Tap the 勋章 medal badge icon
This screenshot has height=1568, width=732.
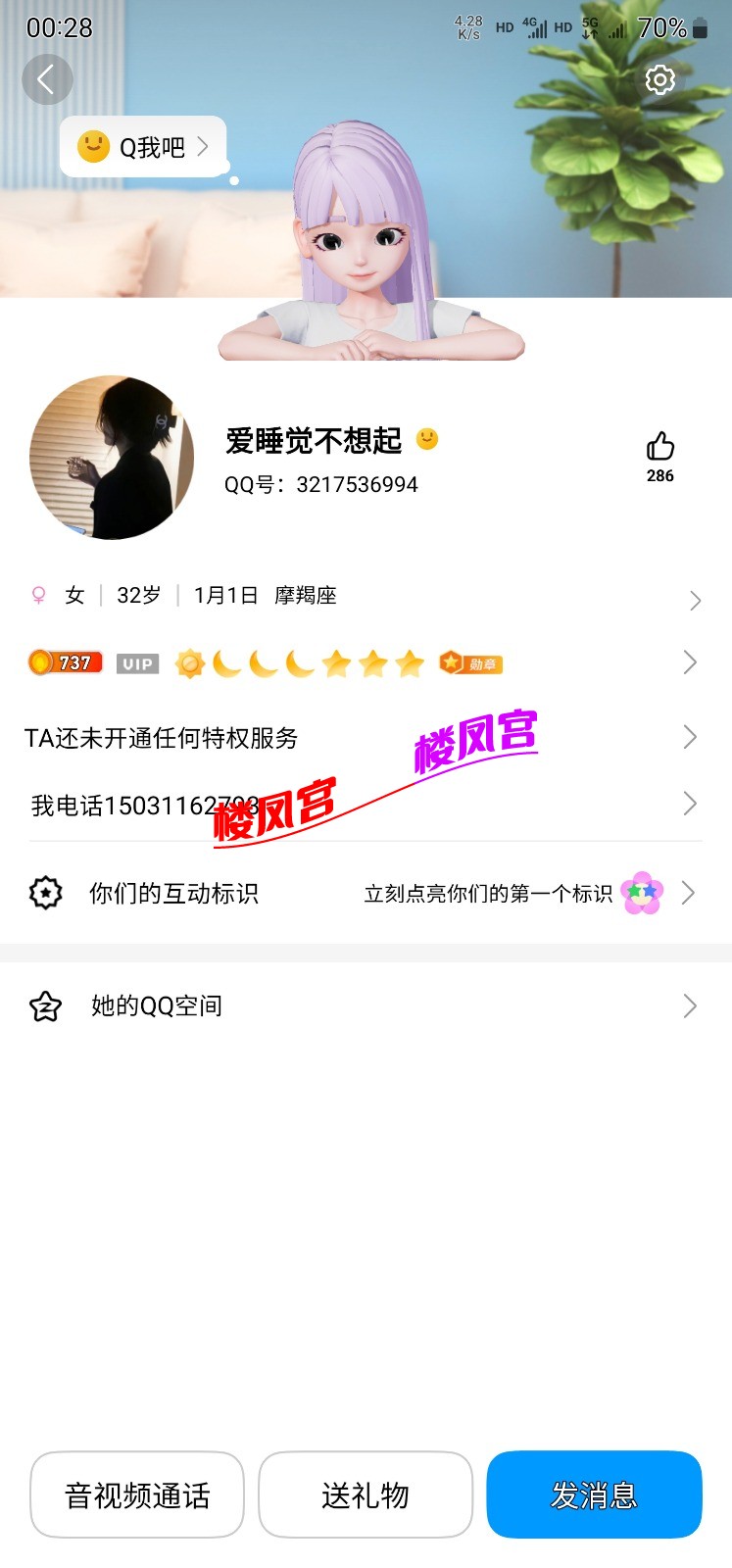click(x=469, y=662)
